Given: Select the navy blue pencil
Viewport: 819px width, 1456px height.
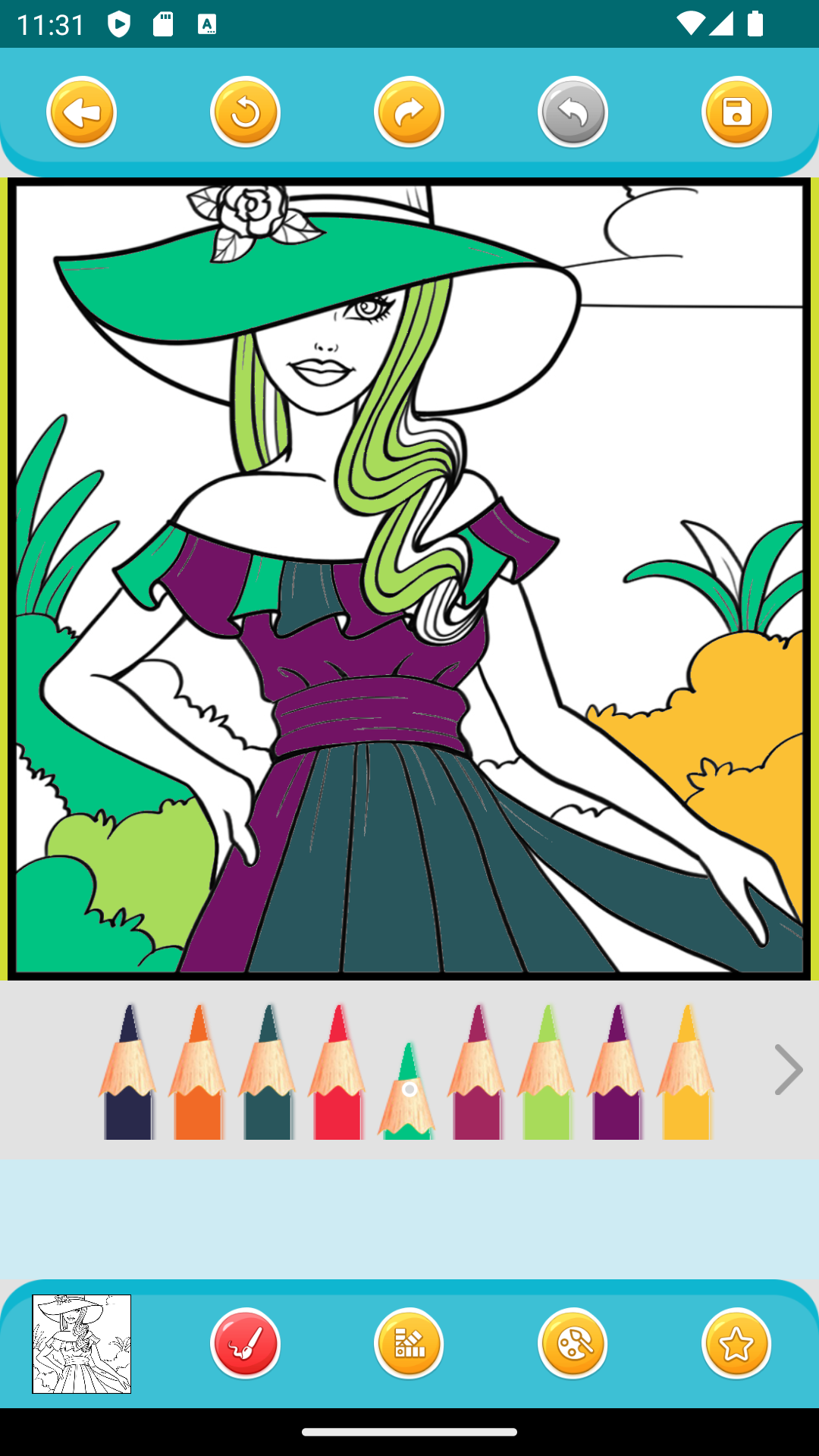Looking at the screenshot, I should click(129, 1069).
